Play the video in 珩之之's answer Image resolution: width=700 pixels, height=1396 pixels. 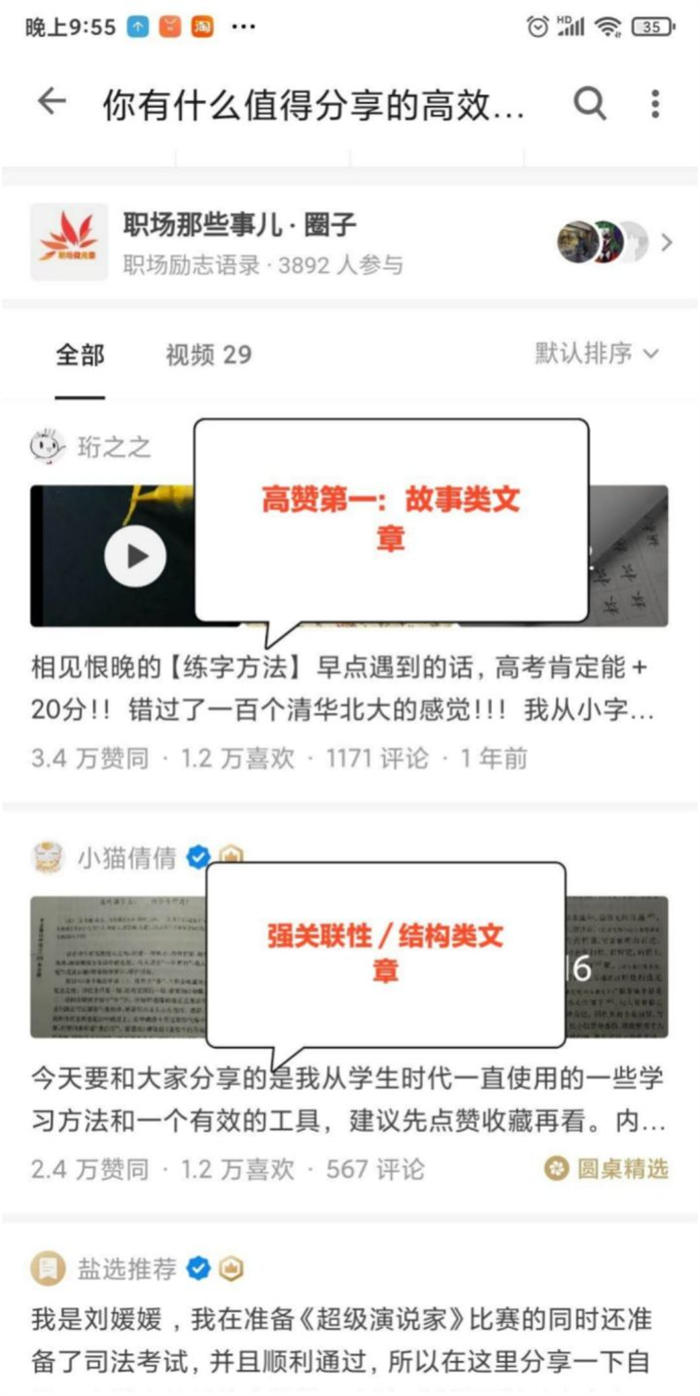coord(135,556)
